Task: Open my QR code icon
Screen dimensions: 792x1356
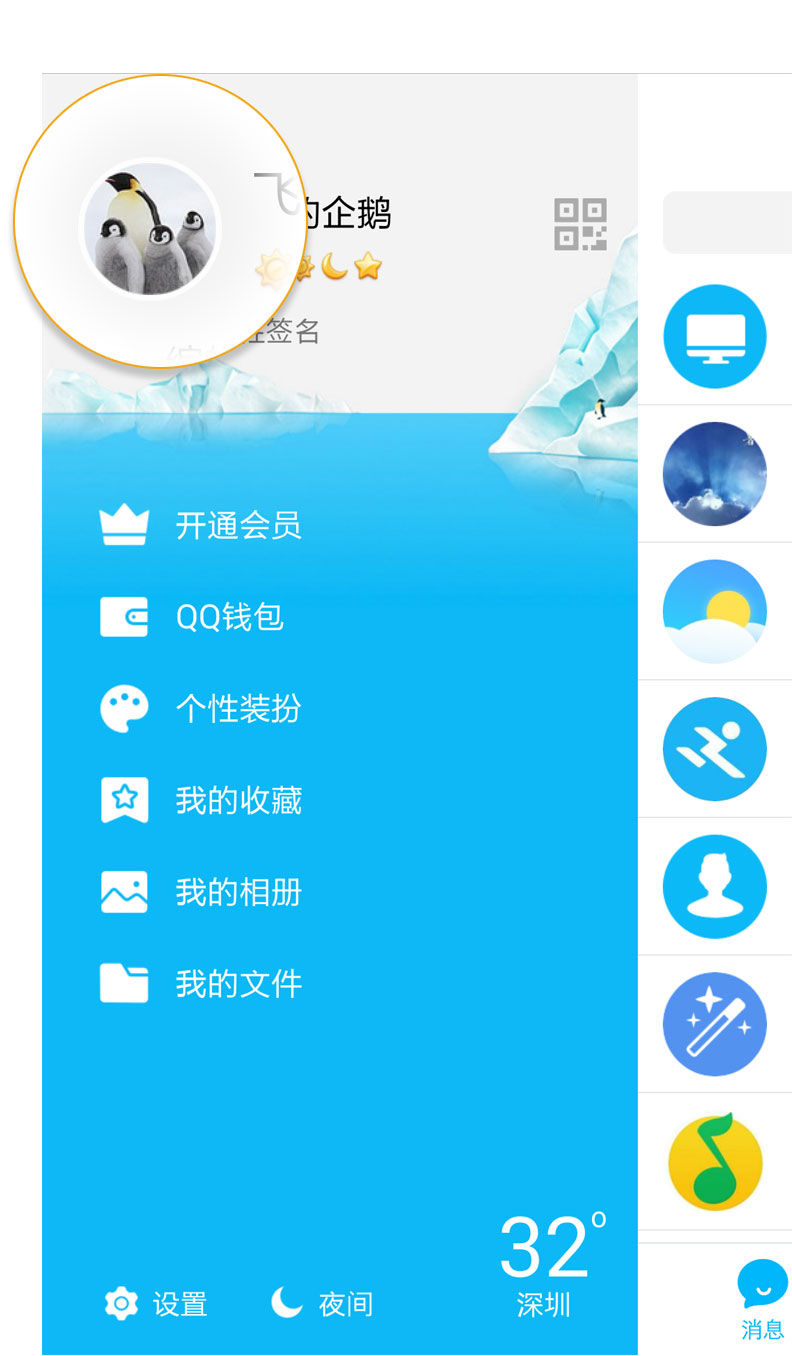Action: tap(581, 224)
